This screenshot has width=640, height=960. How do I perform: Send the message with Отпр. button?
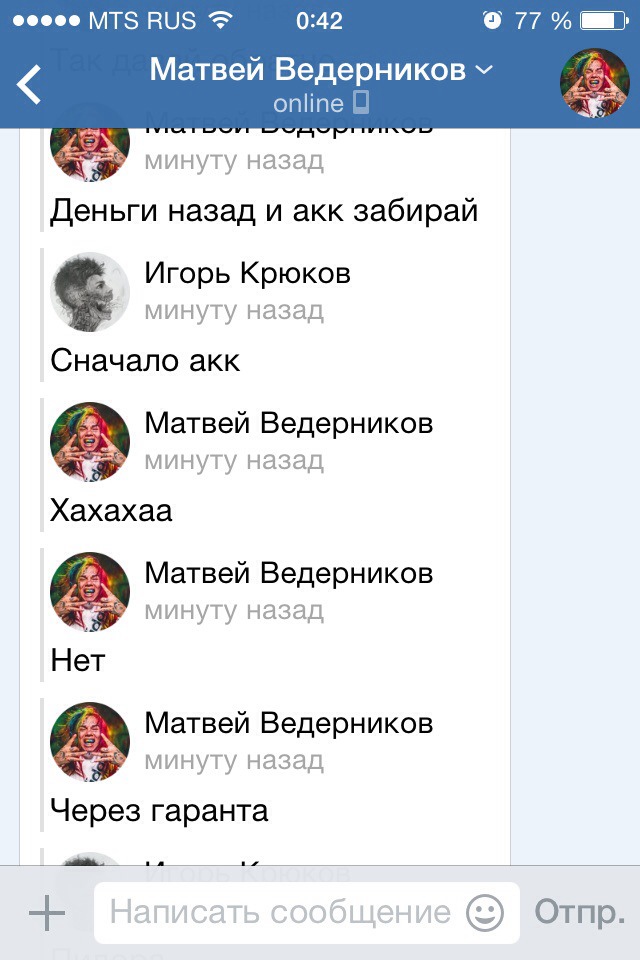tap(580, 912)
